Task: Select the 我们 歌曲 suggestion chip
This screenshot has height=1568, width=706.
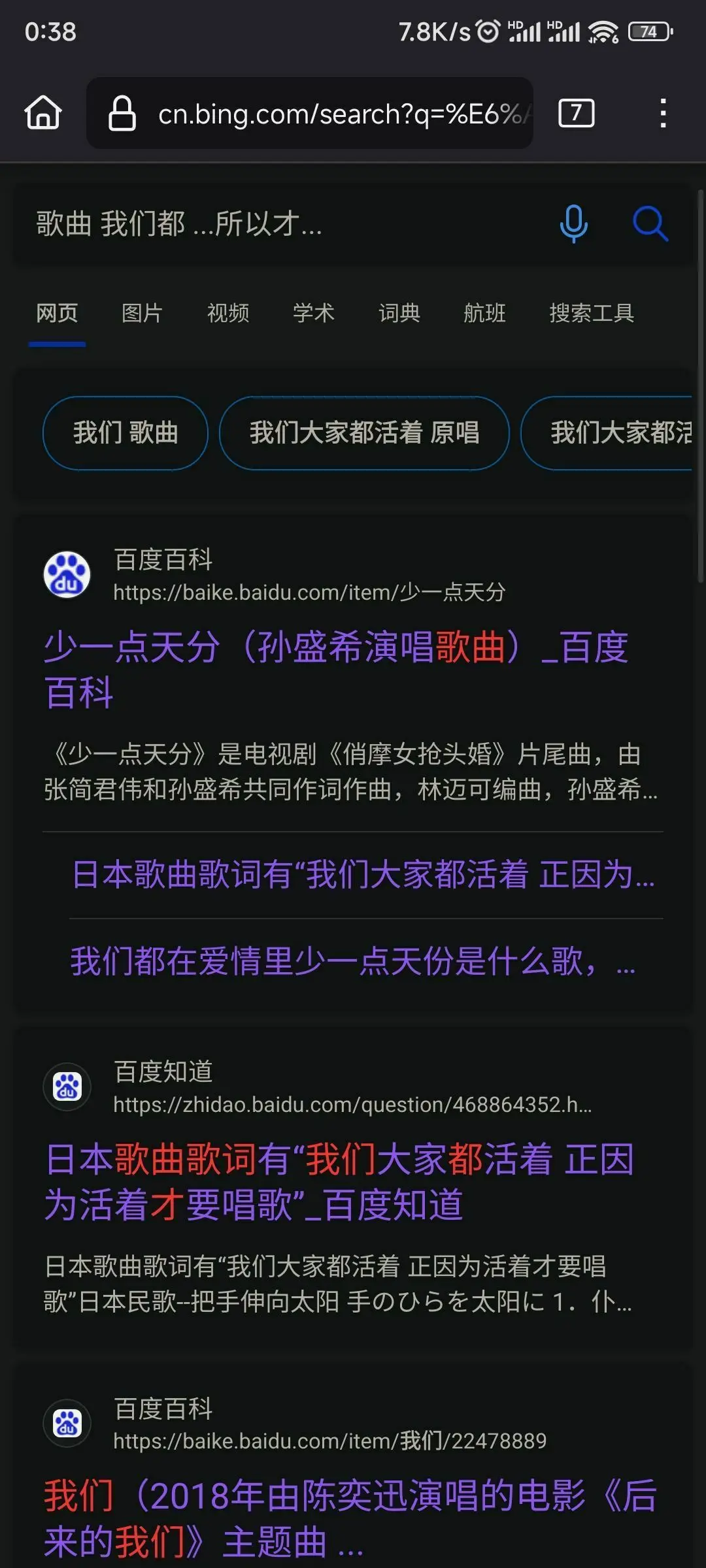Action: [x=126, y=433]
